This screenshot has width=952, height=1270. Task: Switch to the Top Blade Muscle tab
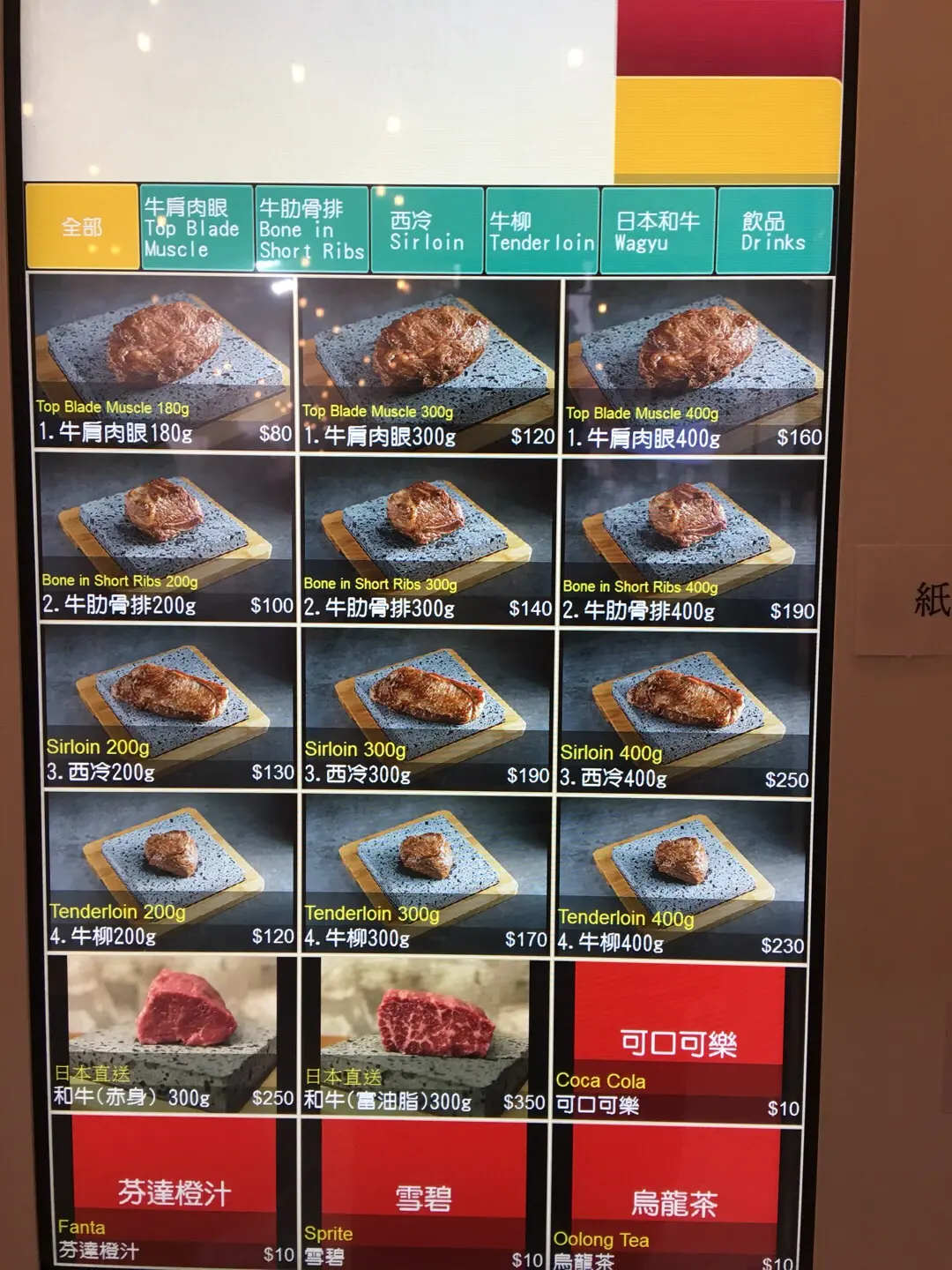click(x=196, y=228)
